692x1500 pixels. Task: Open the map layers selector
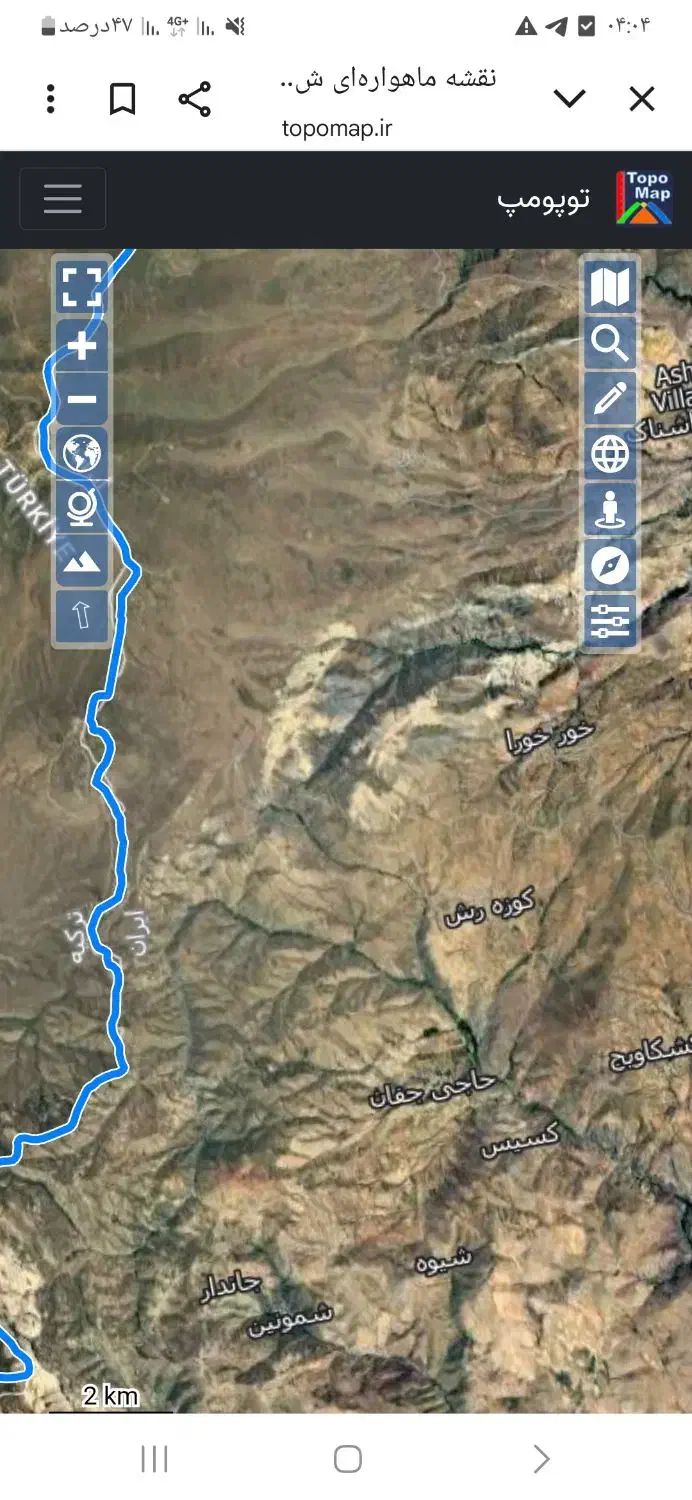point(610,288)
